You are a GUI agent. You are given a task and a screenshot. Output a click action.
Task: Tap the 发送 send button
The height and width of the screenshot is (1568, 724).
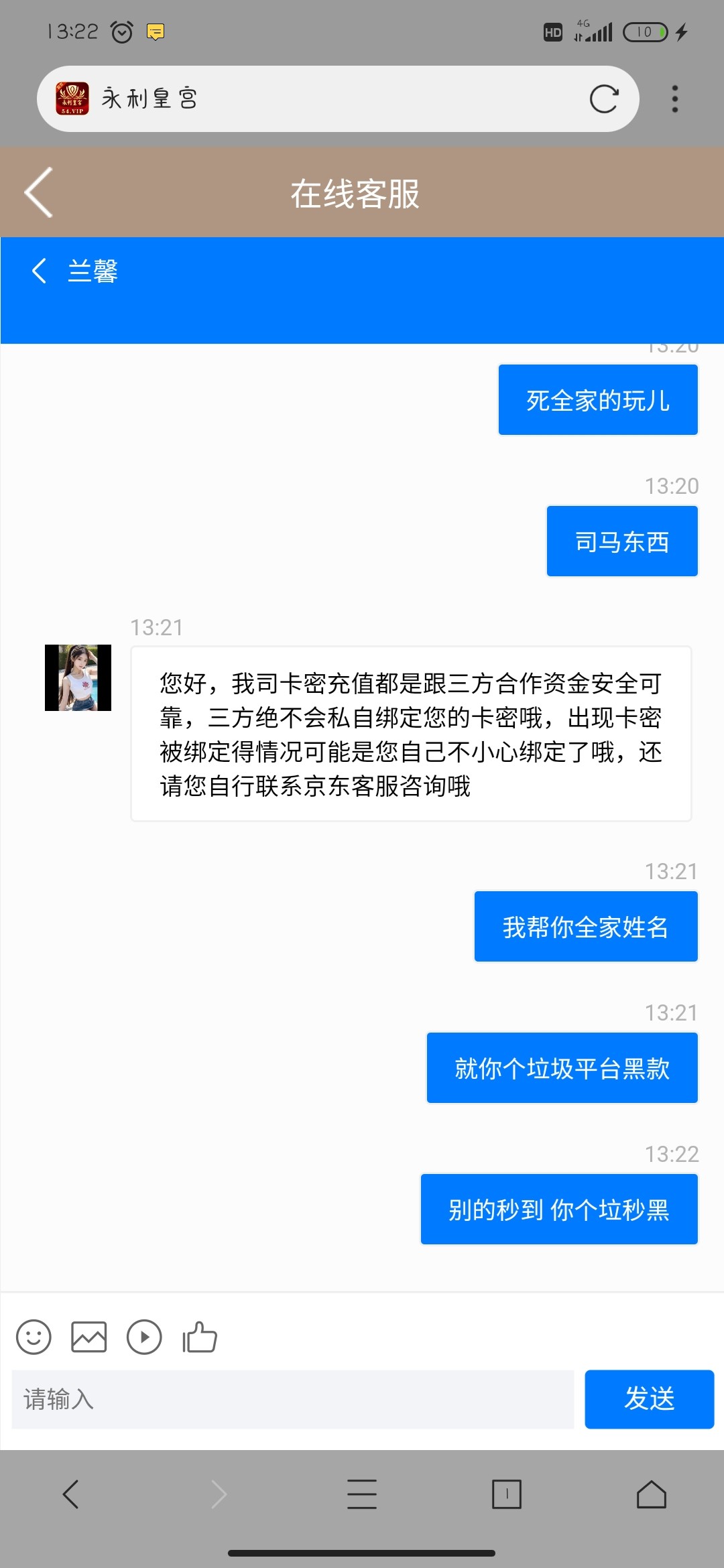pyautogui.click(x=649, y=1399)
